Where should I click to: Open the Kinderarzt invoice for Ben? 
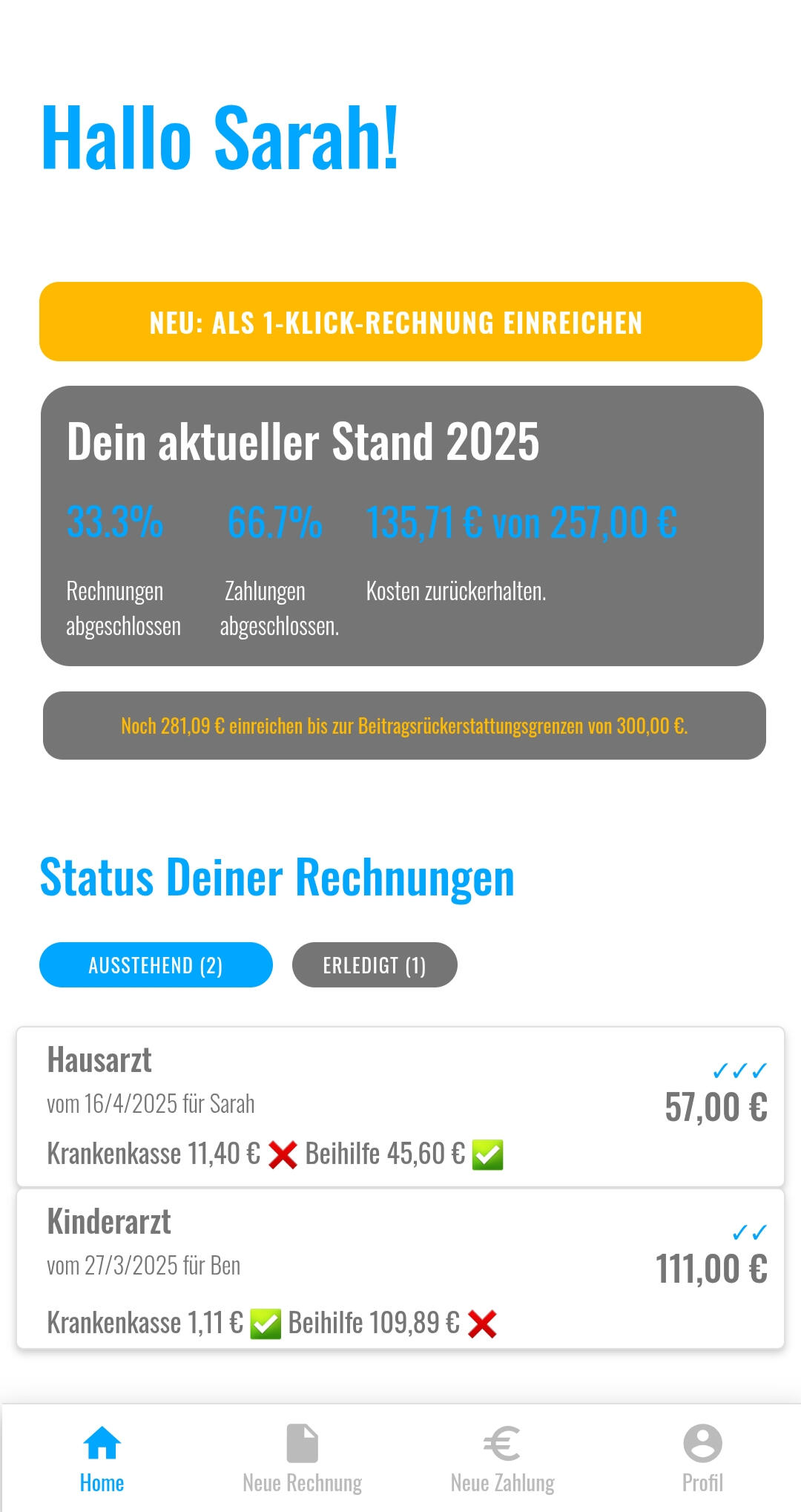coord(400,1269)
